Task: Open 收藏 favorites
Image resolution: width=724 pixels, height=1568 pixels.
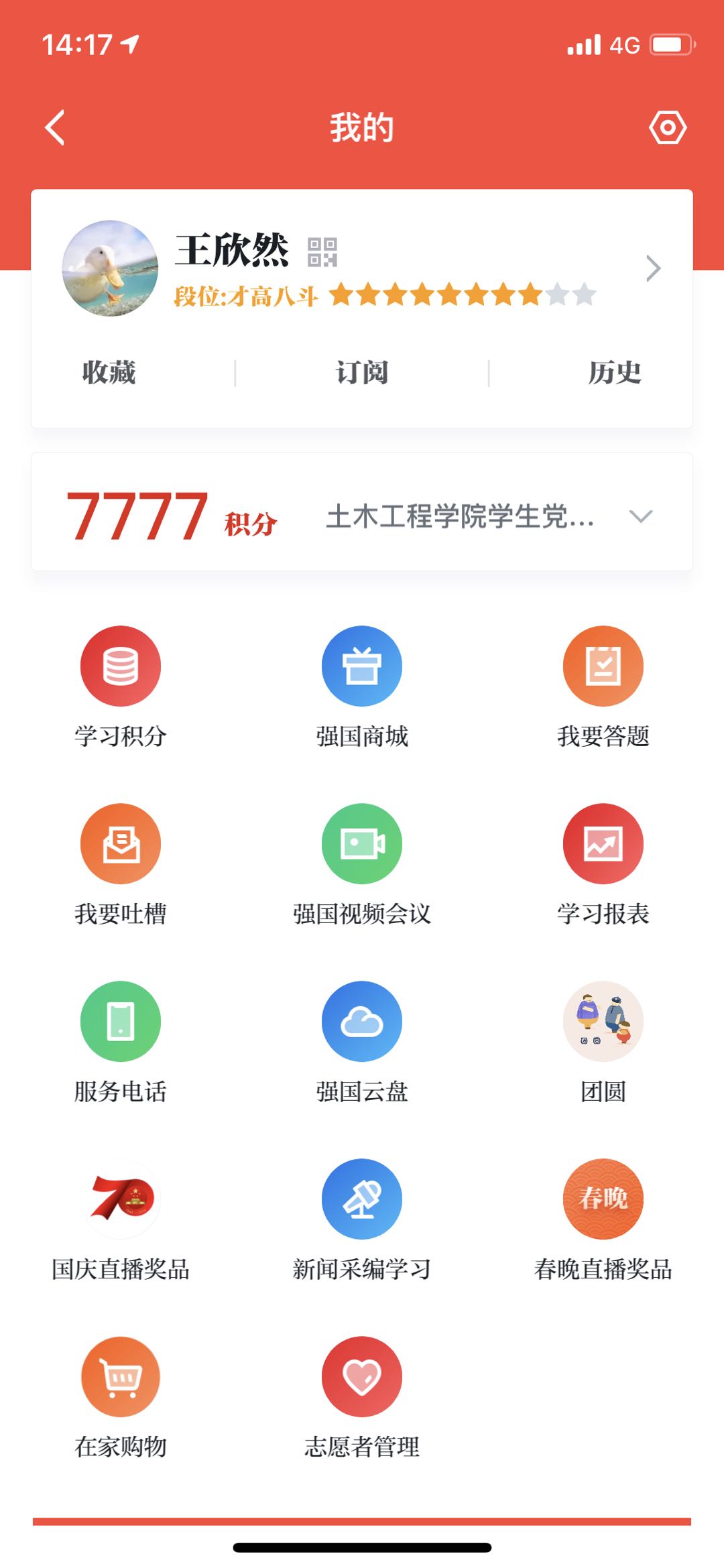Action: point(109,373)
